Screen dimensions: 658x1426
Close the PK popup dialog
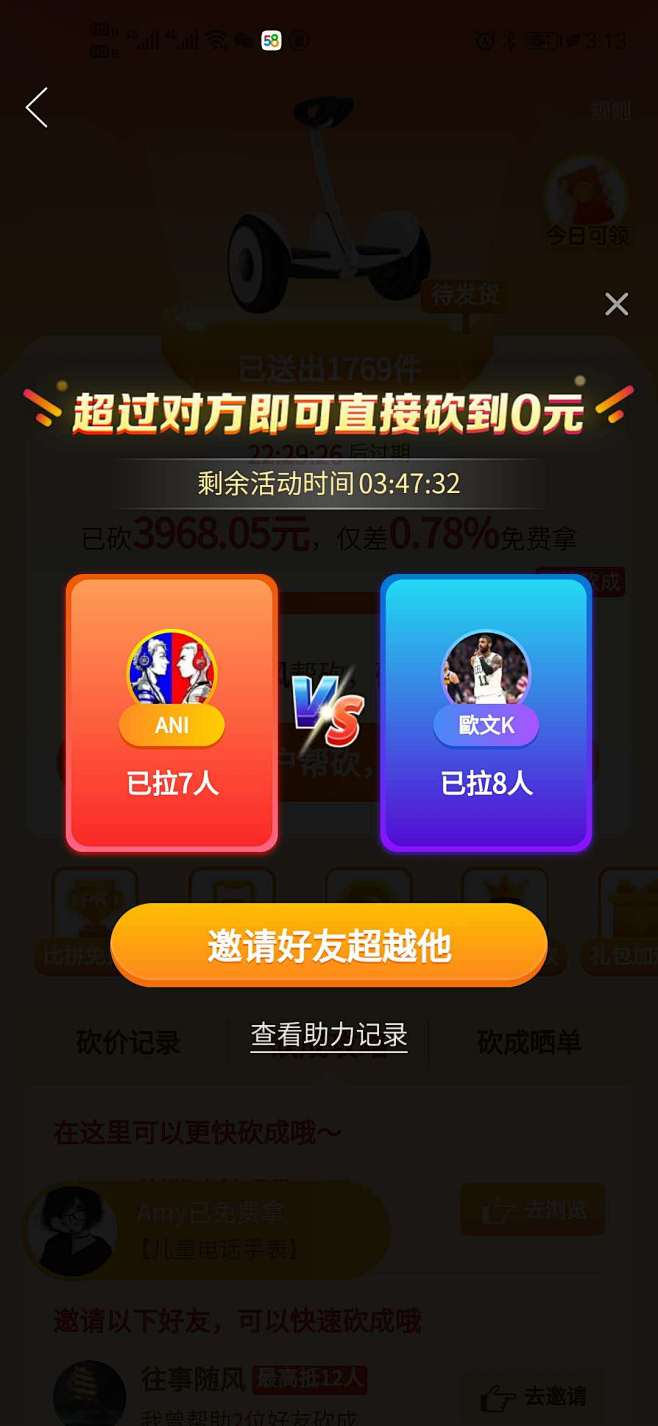tap(617, 304)
